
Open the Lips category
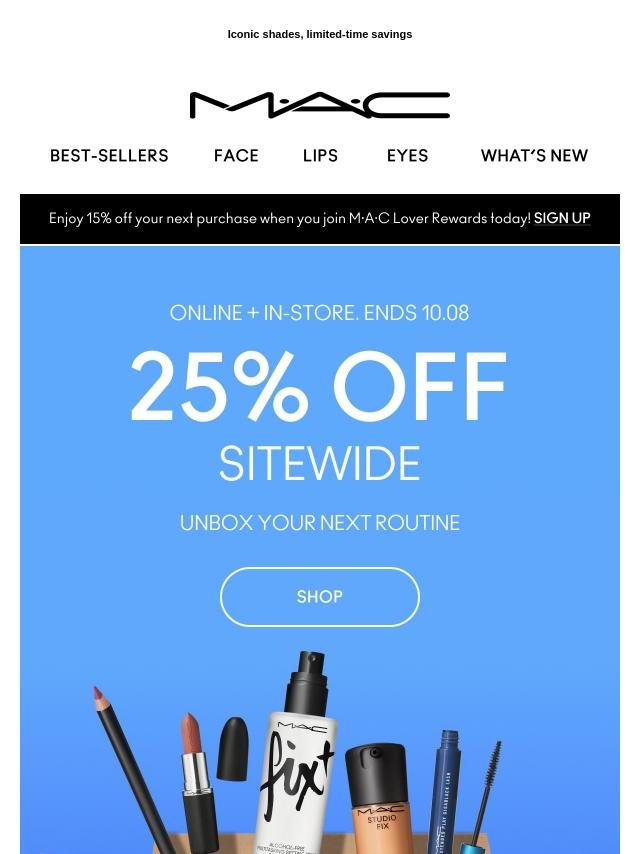[320, 156]
